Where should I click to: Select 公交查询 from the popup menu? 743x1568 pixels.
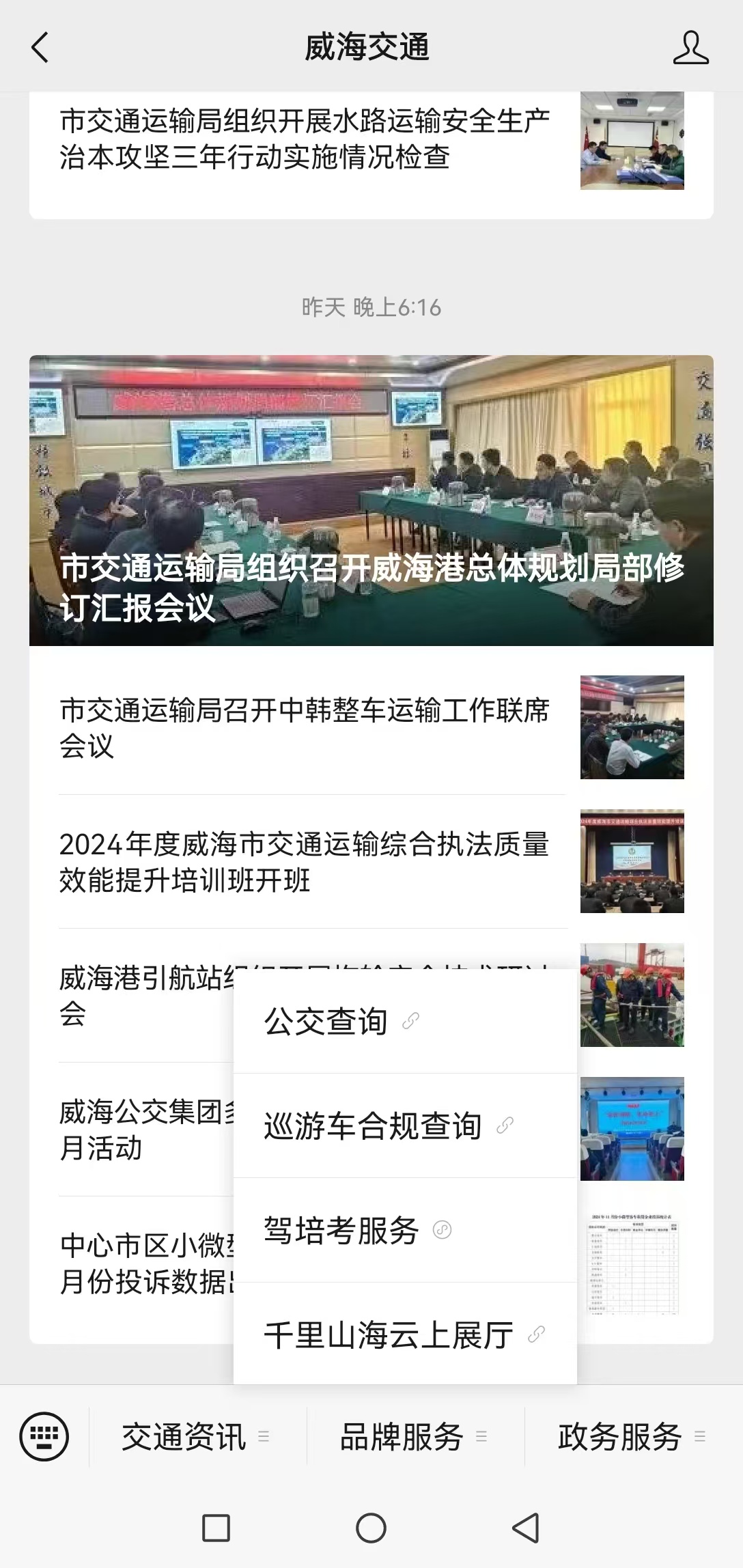pos(405,1022)
